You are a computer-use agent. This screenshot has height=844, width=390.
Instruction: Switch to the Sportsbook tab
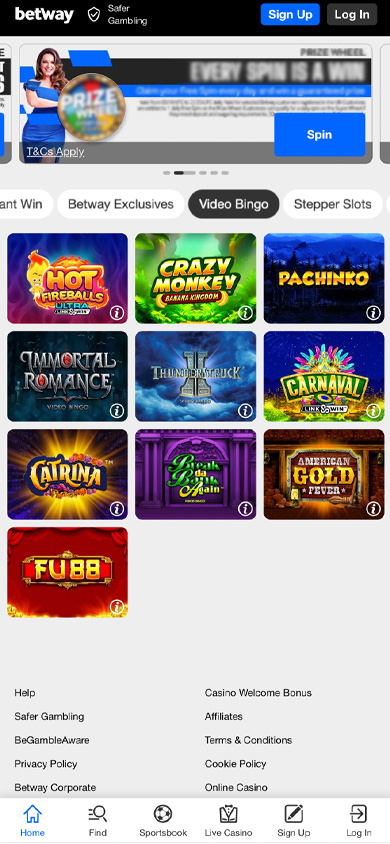pos(163,821)
